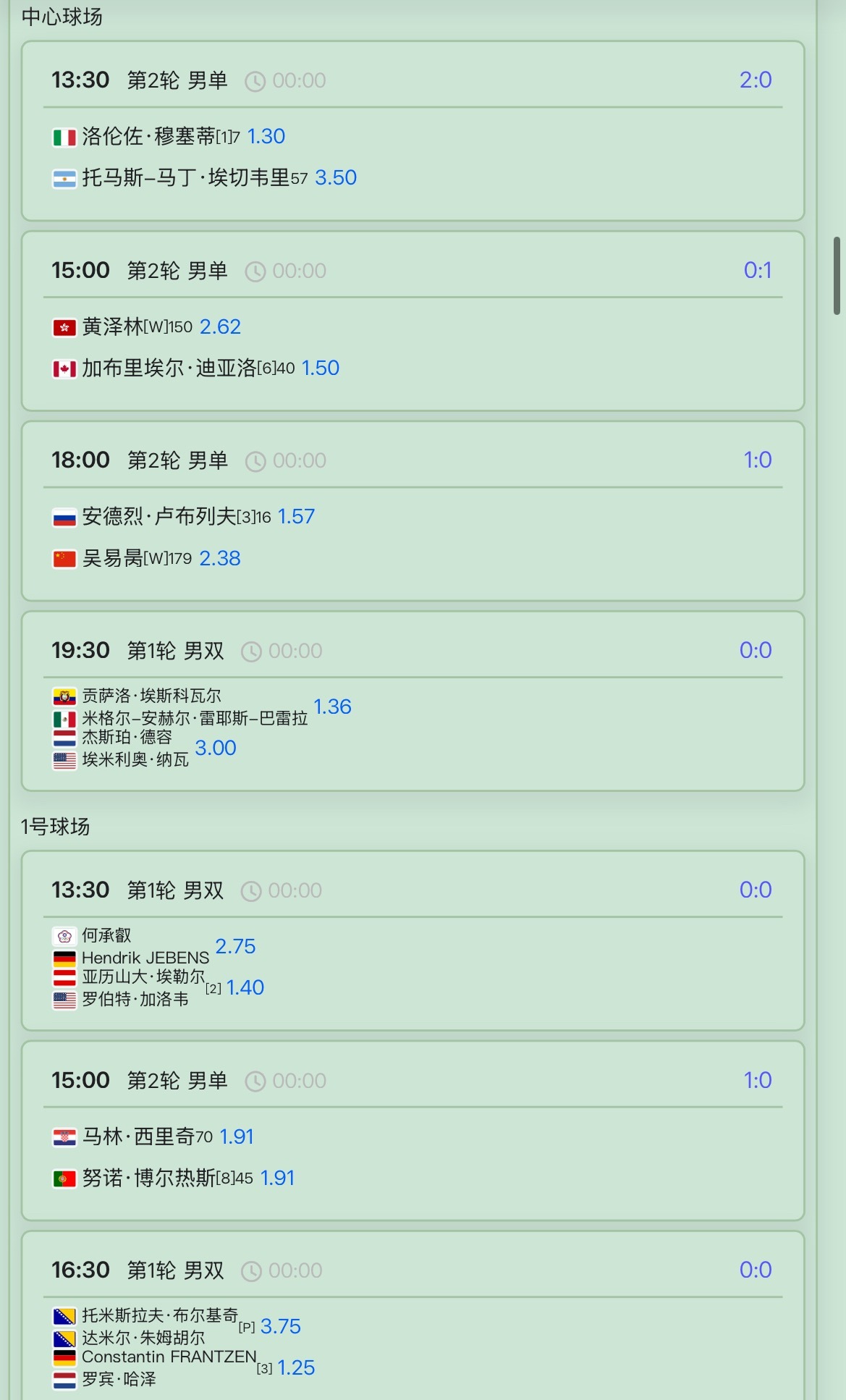Click the Russia flag beside 安德烈·卢布列夫

pyautogui.click(x=64, y=515)
